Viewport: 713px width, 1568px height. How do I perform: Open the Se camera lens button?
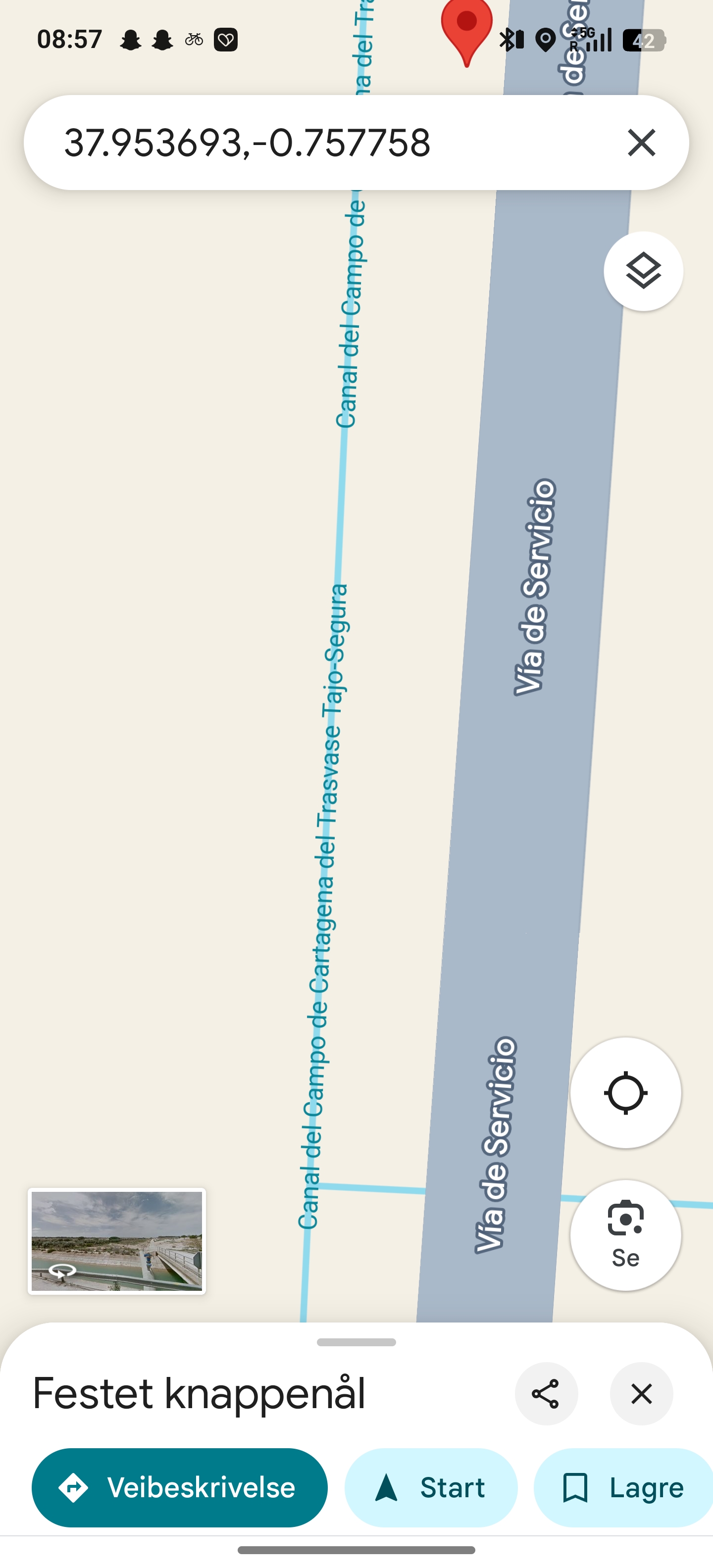[625, 1234]
